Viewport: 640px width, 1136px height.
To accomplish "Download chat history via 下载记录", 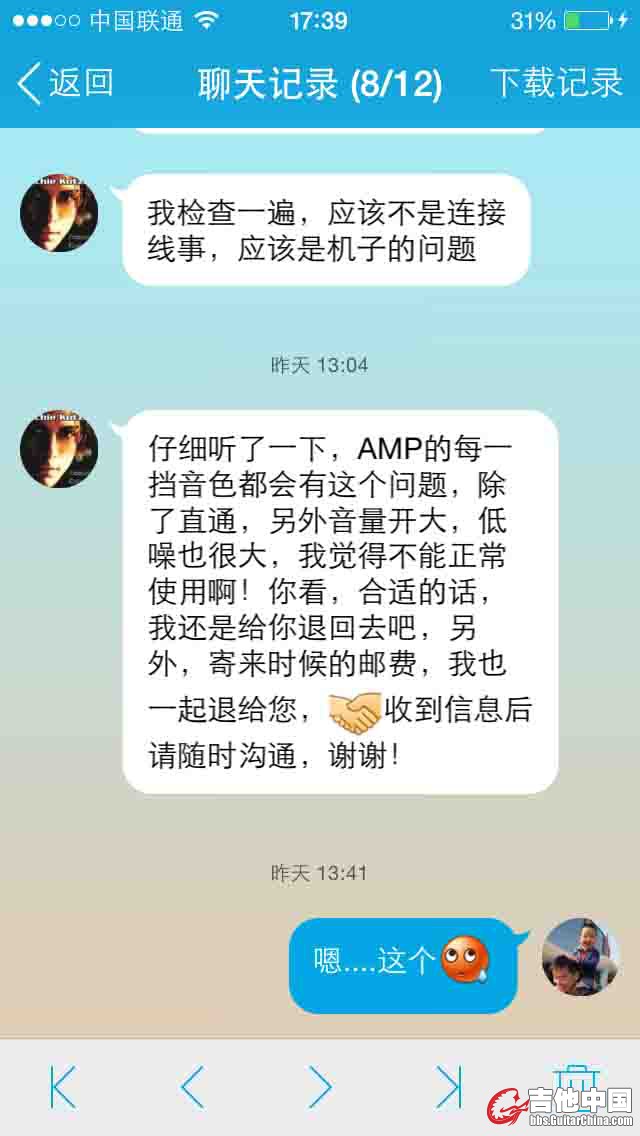I will pyautogui.click(x=556, y=83).
